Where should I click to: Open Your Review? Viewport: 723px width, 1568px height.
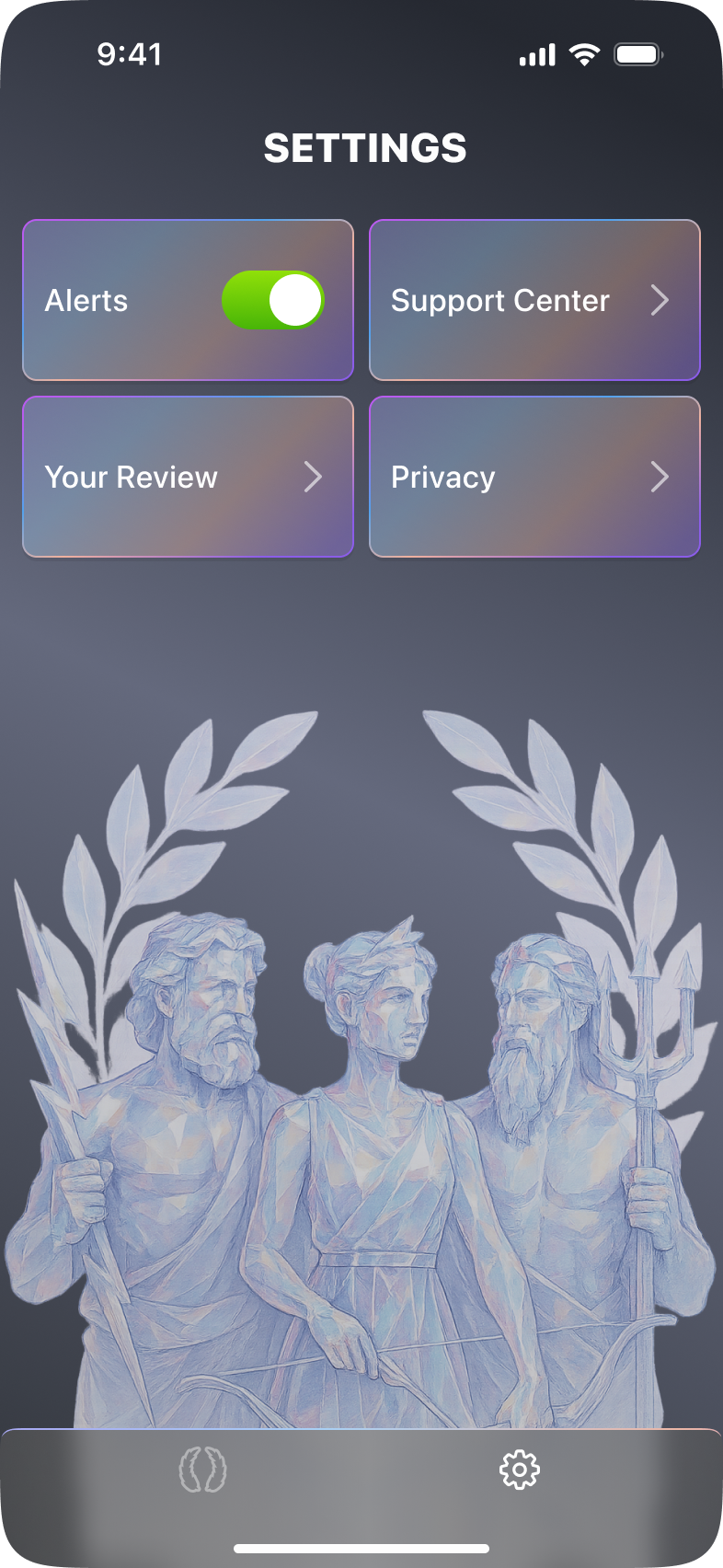point(188,477)
